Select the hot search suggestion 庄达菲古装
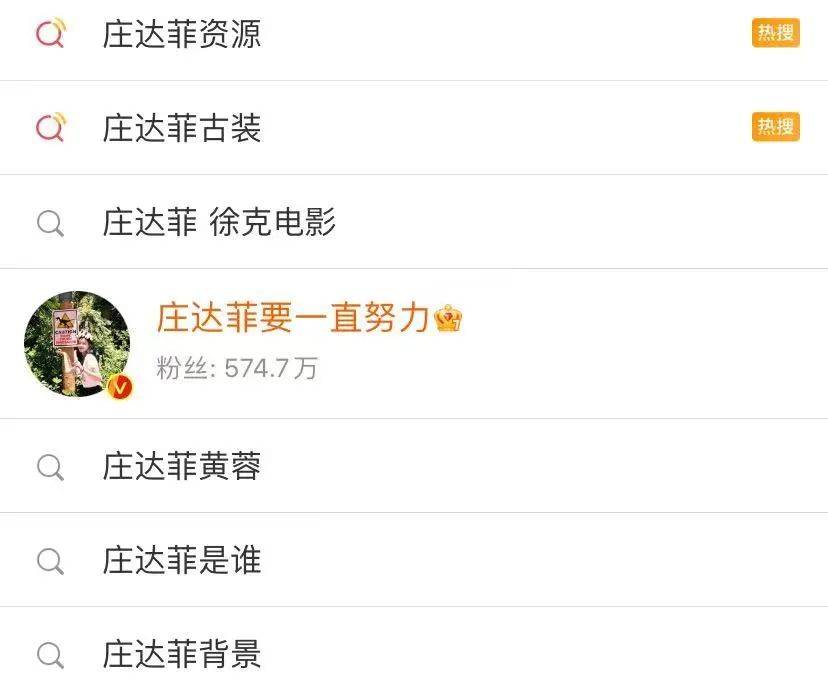 182,128
